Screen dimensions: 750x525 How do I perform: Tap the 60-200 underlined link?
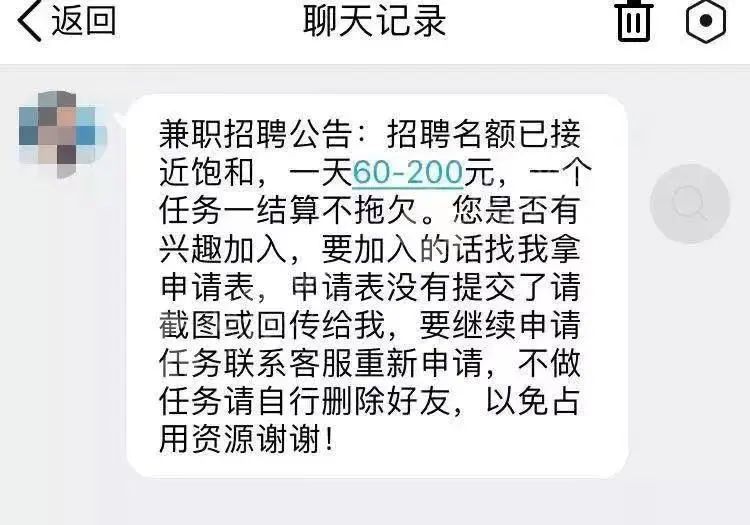[407, 174]
